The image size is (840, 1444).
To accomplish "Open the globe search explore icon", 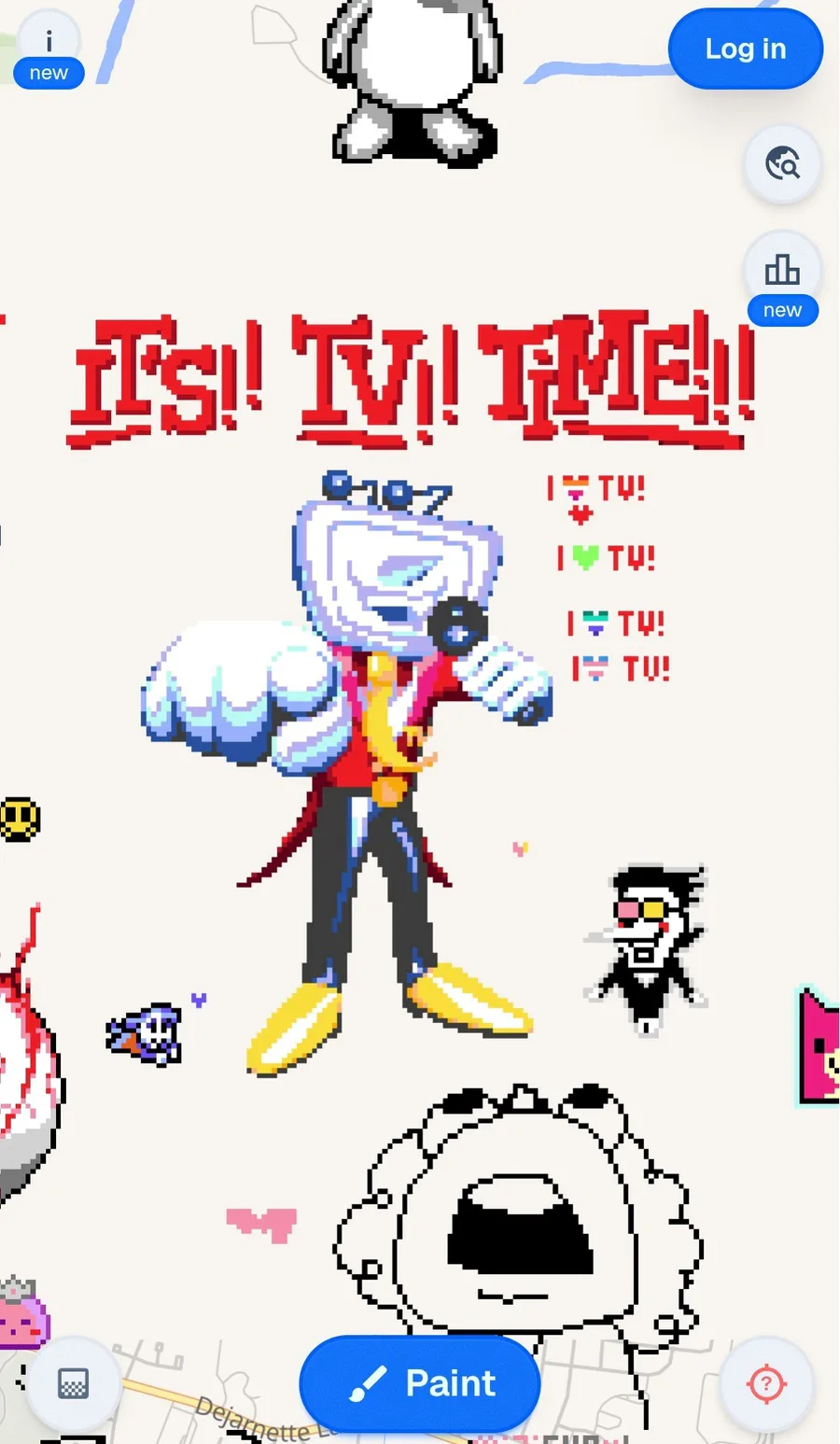I will (x=782, y=164).
